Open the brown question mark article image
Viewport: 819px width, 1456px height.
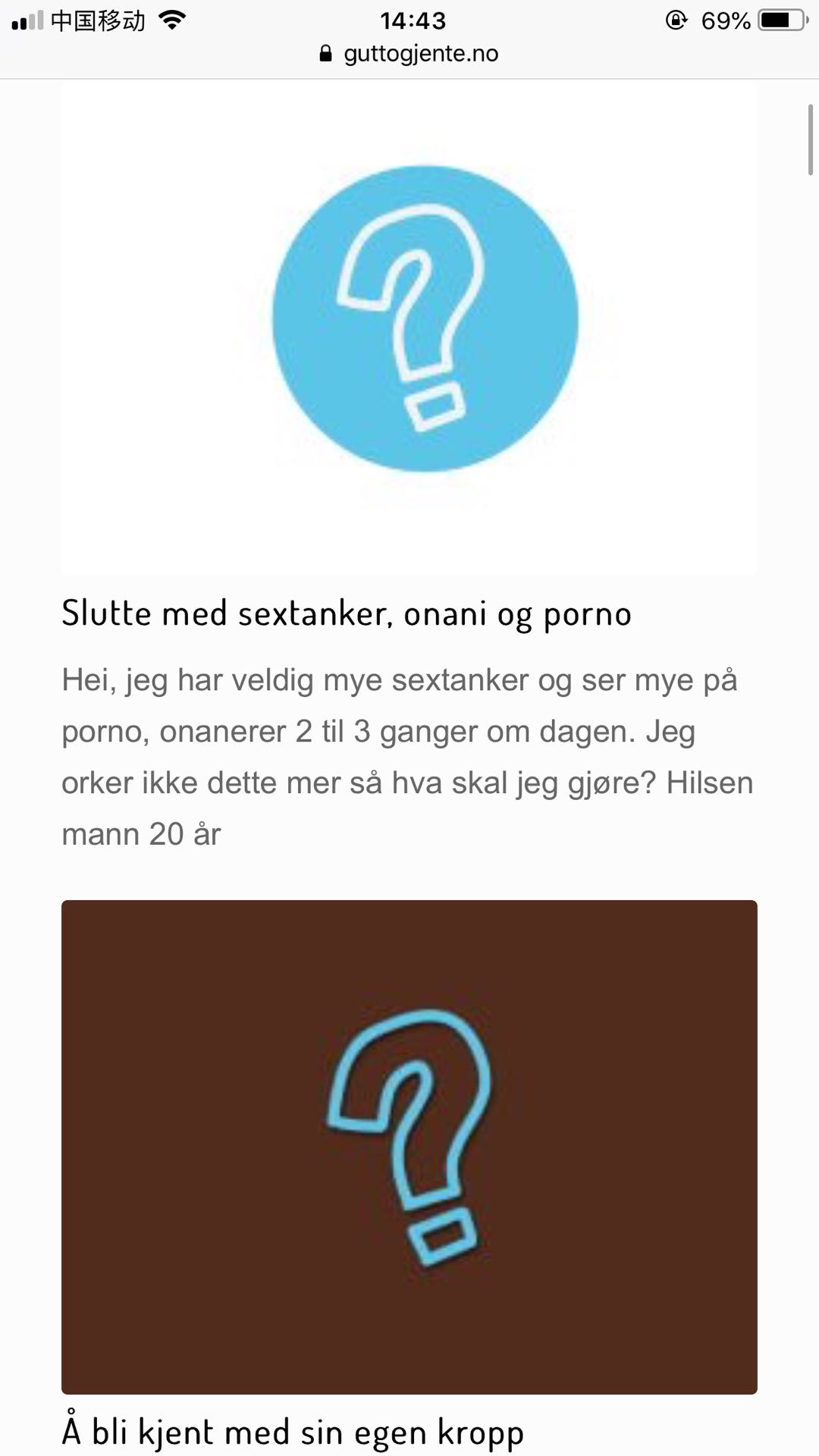tap(409, 1145)
